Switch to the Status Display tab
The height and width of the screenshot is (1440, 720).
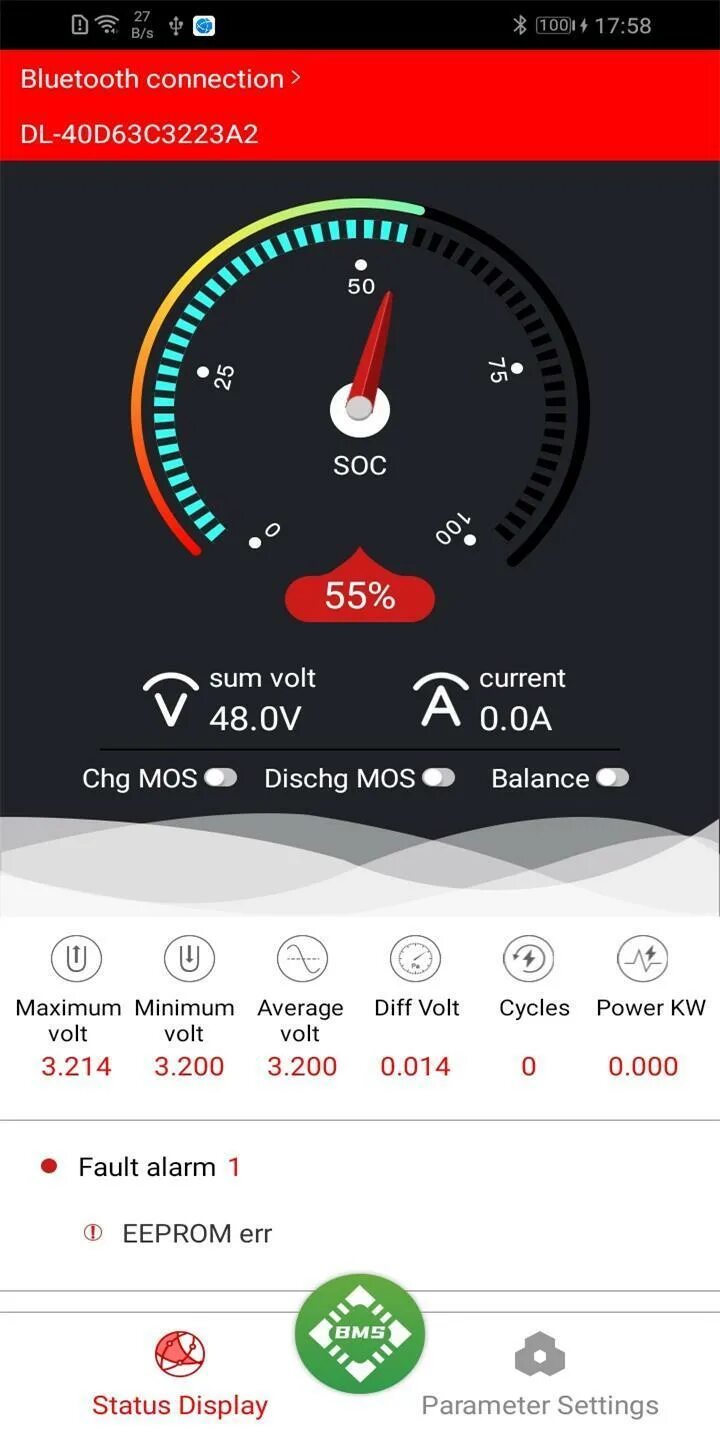click(180, 1378)
